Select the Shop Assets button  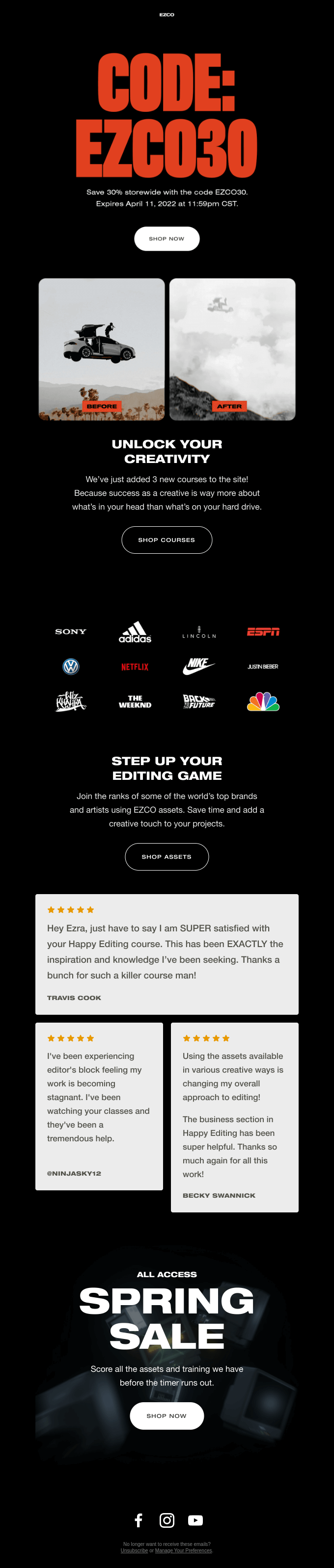tap(167, 856)
